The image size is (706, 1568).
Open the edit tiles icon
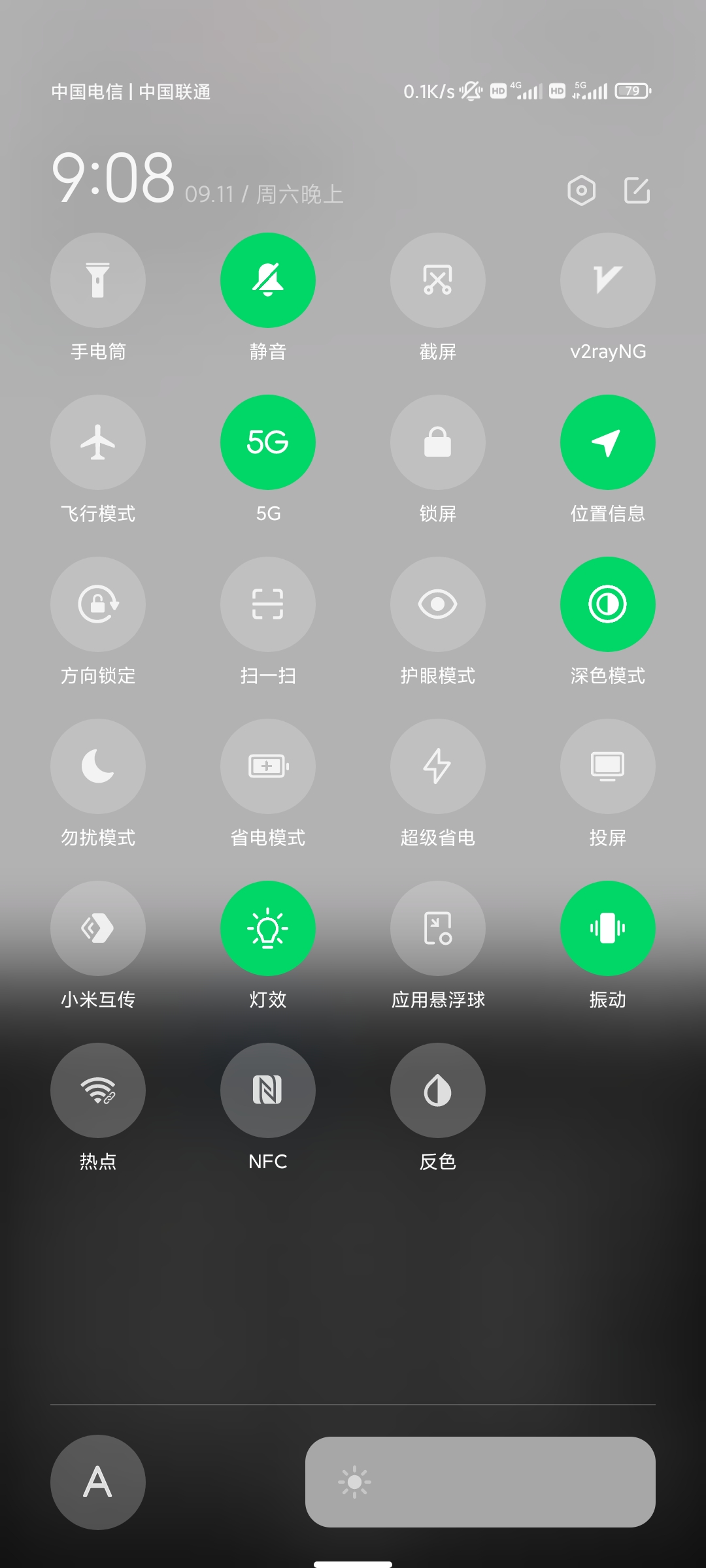pyautogui.click(x=637, y=191)
